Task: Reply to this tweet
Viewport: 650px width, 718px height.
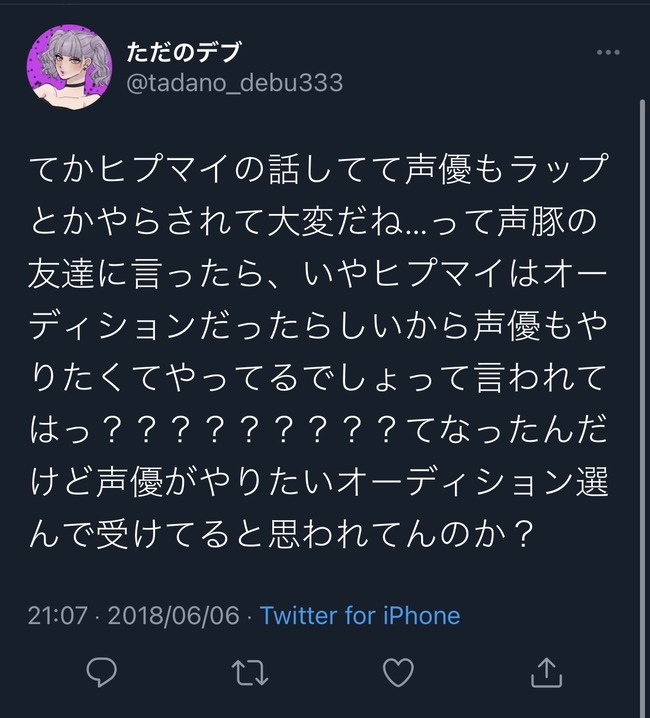Action: (x=103, y=670)
